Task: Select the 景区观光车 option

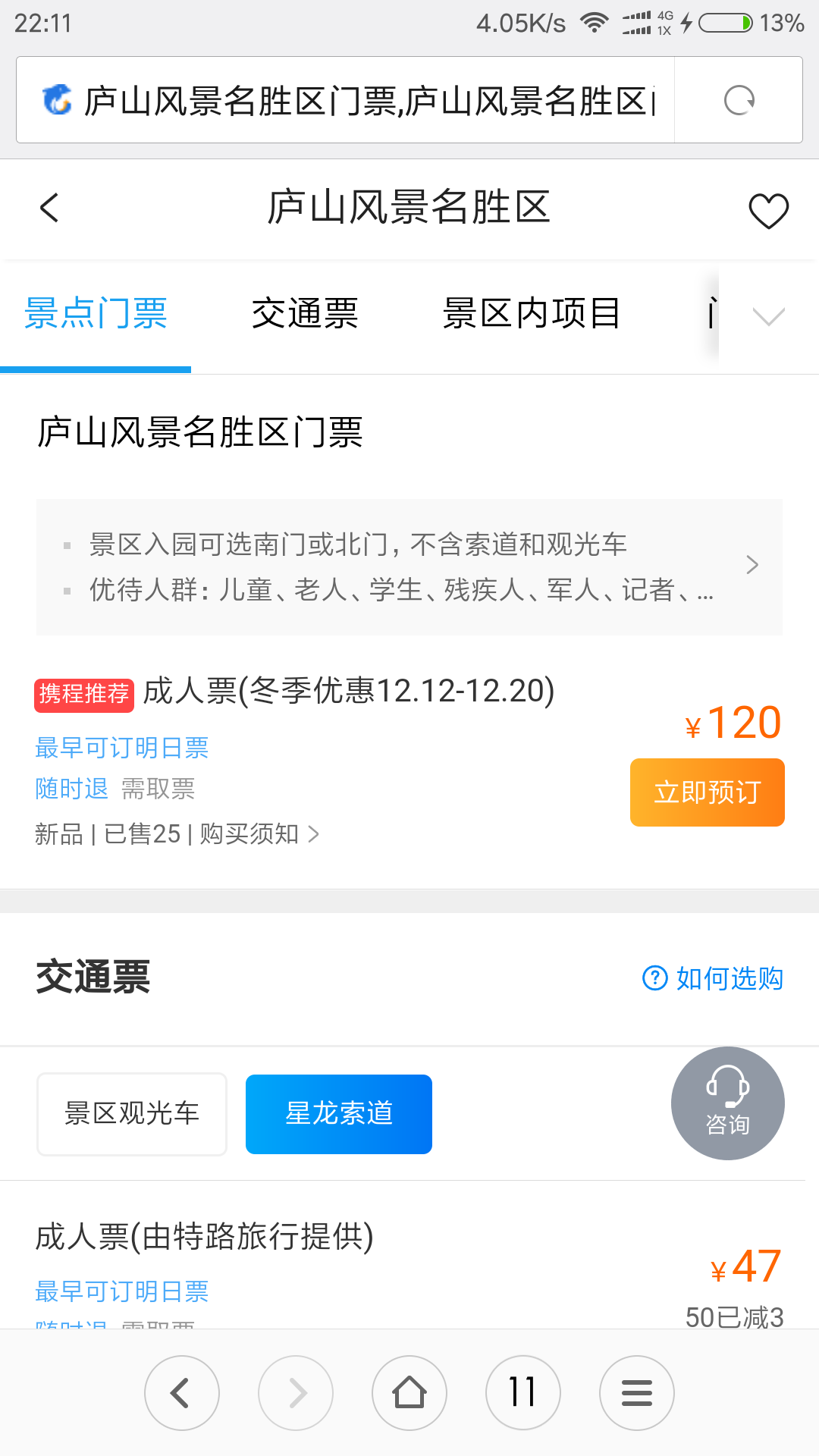Action: pyautogui.click(x=132, y=1113)
